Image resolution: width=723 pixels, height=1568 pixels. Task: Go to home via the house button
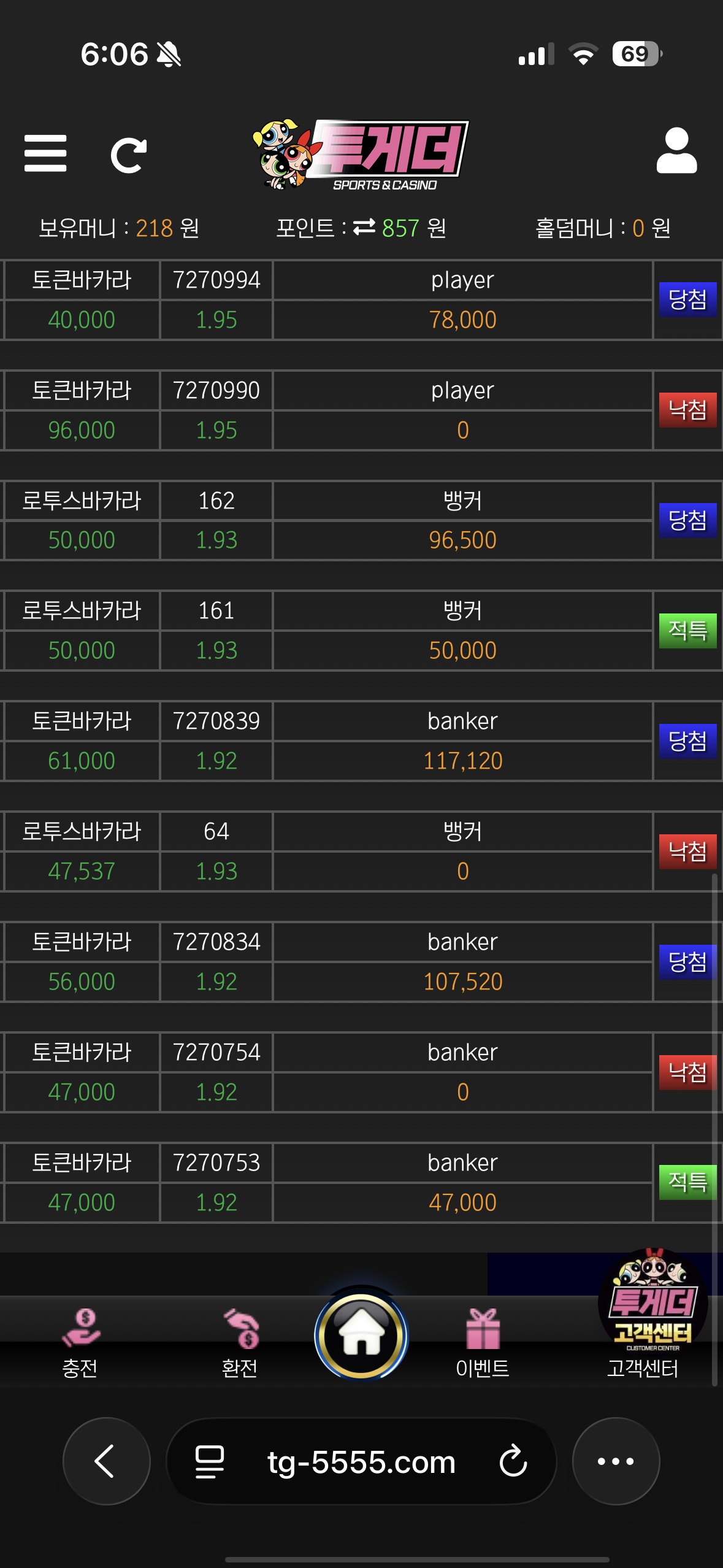point(361,1335)
